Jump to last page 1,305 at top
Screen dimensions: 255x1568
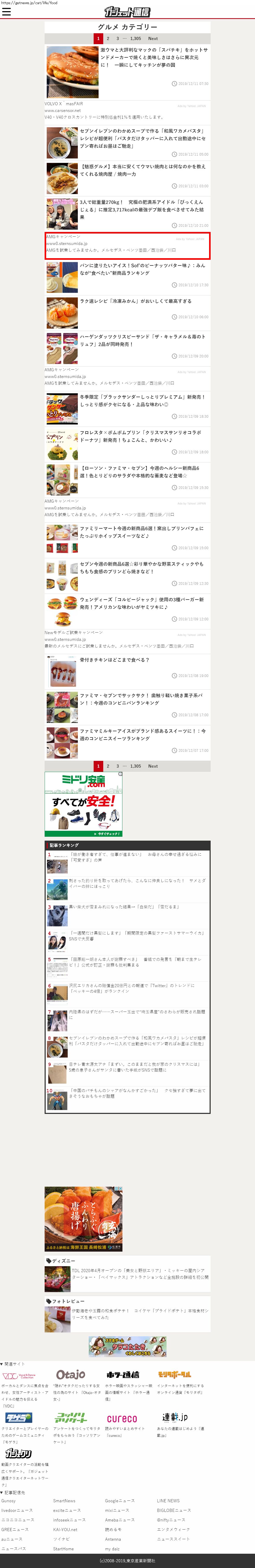(135, 38)
